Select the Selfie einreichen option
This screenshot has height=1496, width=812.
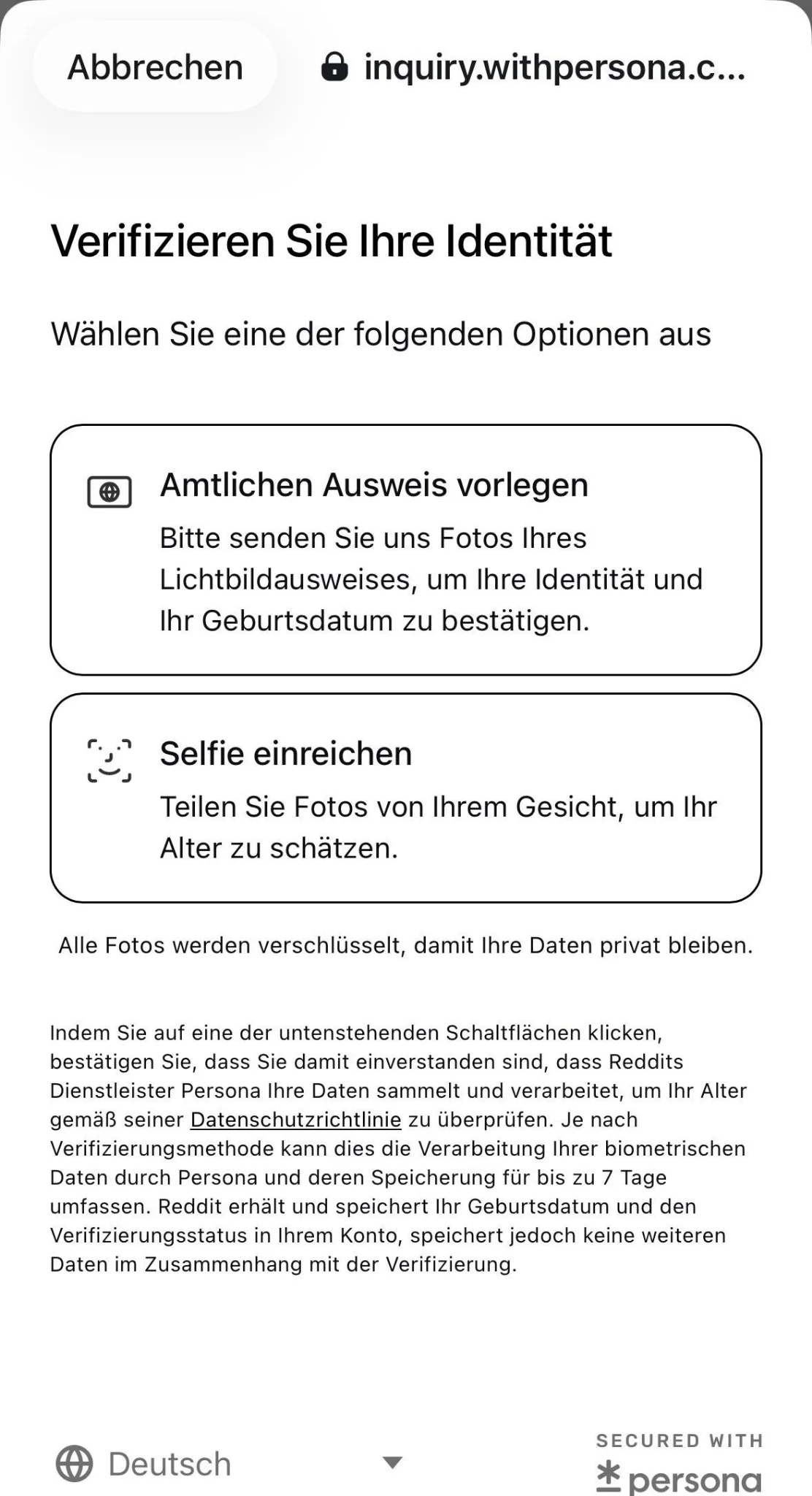tap(406, 798)
